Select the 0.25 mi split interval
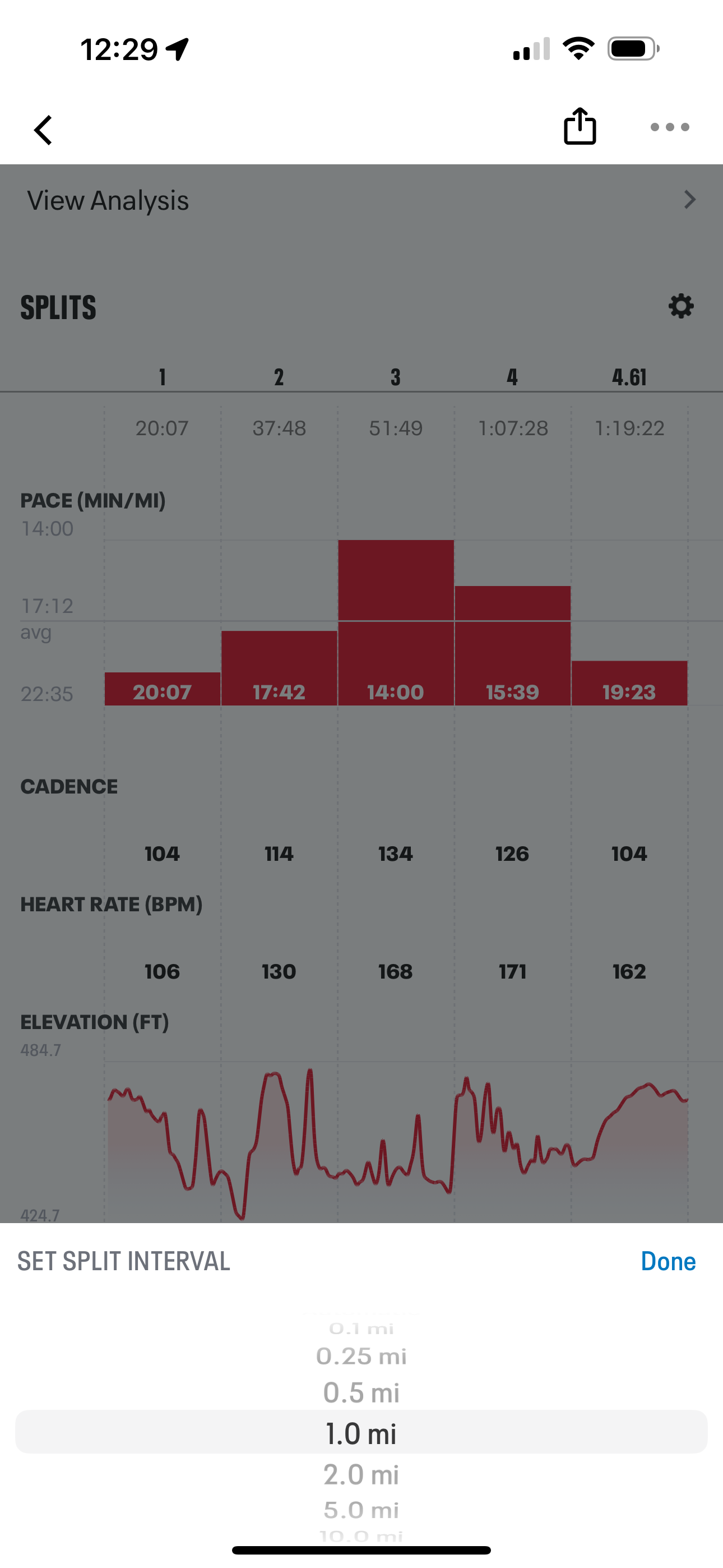 point(361,1356)
